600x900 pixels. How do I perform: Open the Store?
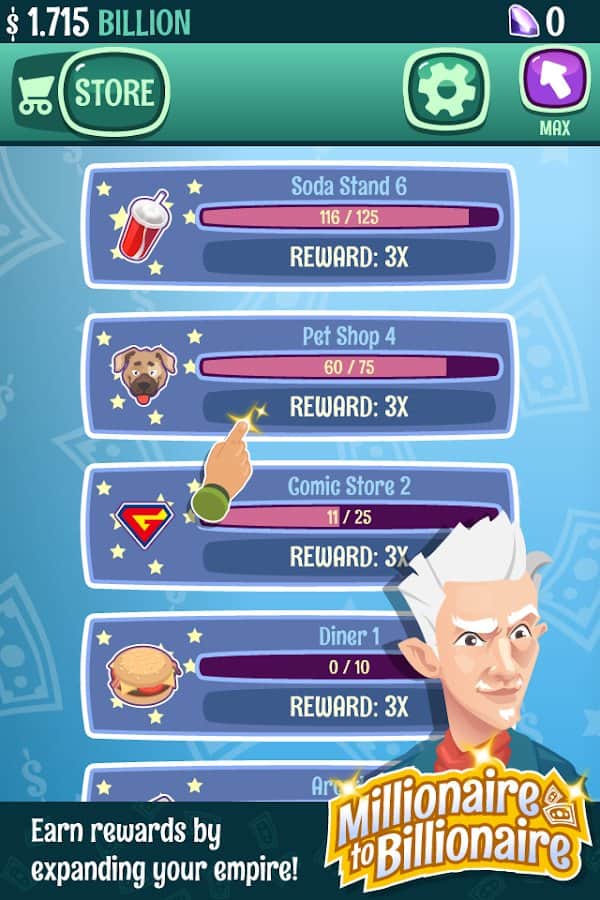click(x=114, y=93)
